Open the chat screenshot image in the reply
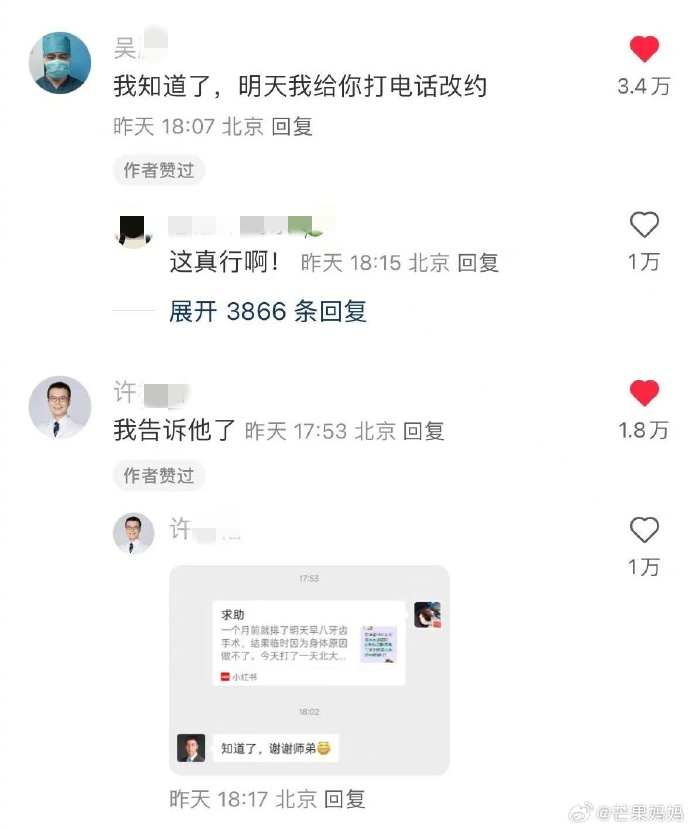690x829 pixels. 309,669
